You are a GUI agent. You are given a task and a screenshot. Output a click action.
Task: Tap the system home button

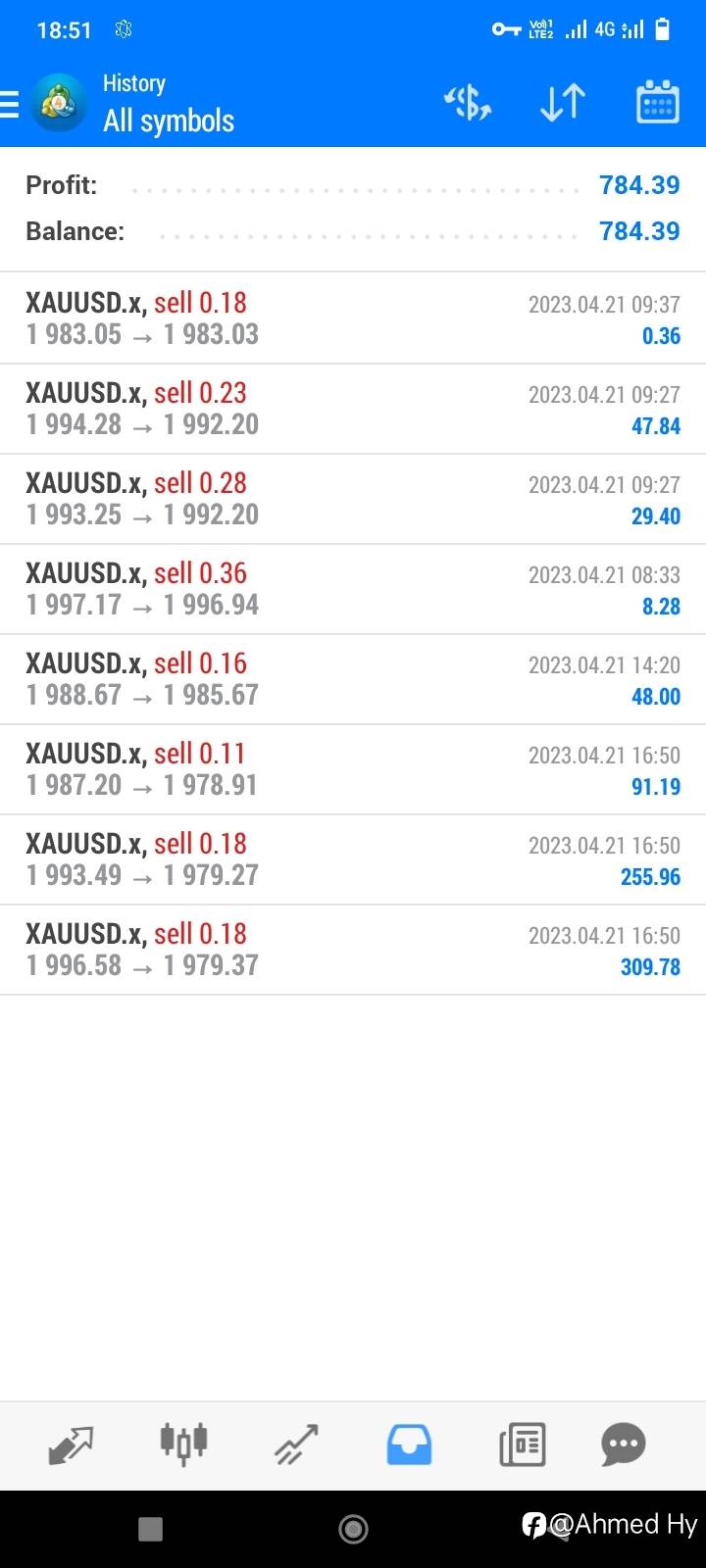[353, 1528]
